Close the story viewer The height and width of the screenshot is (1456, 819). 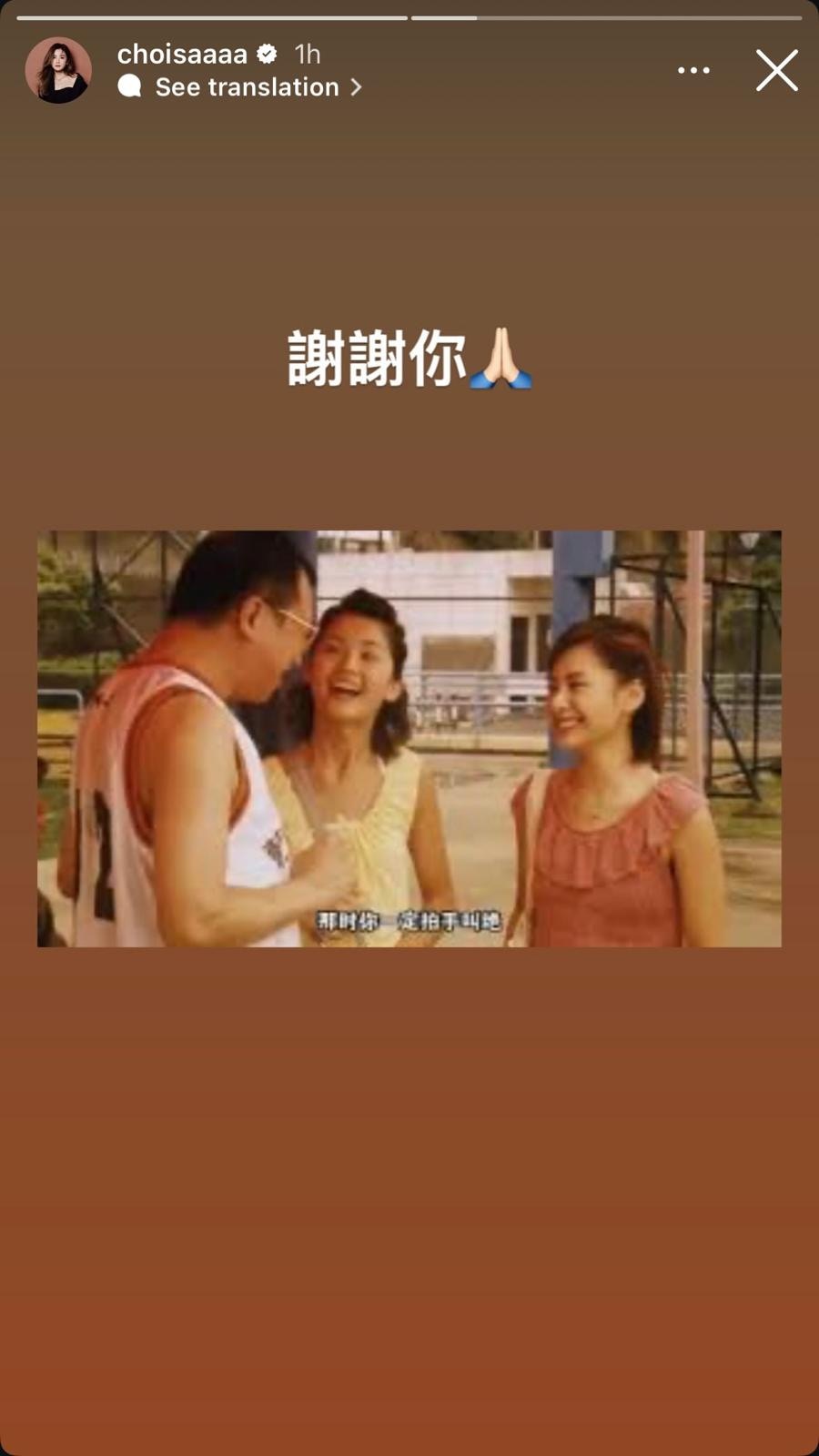(776, 70)
